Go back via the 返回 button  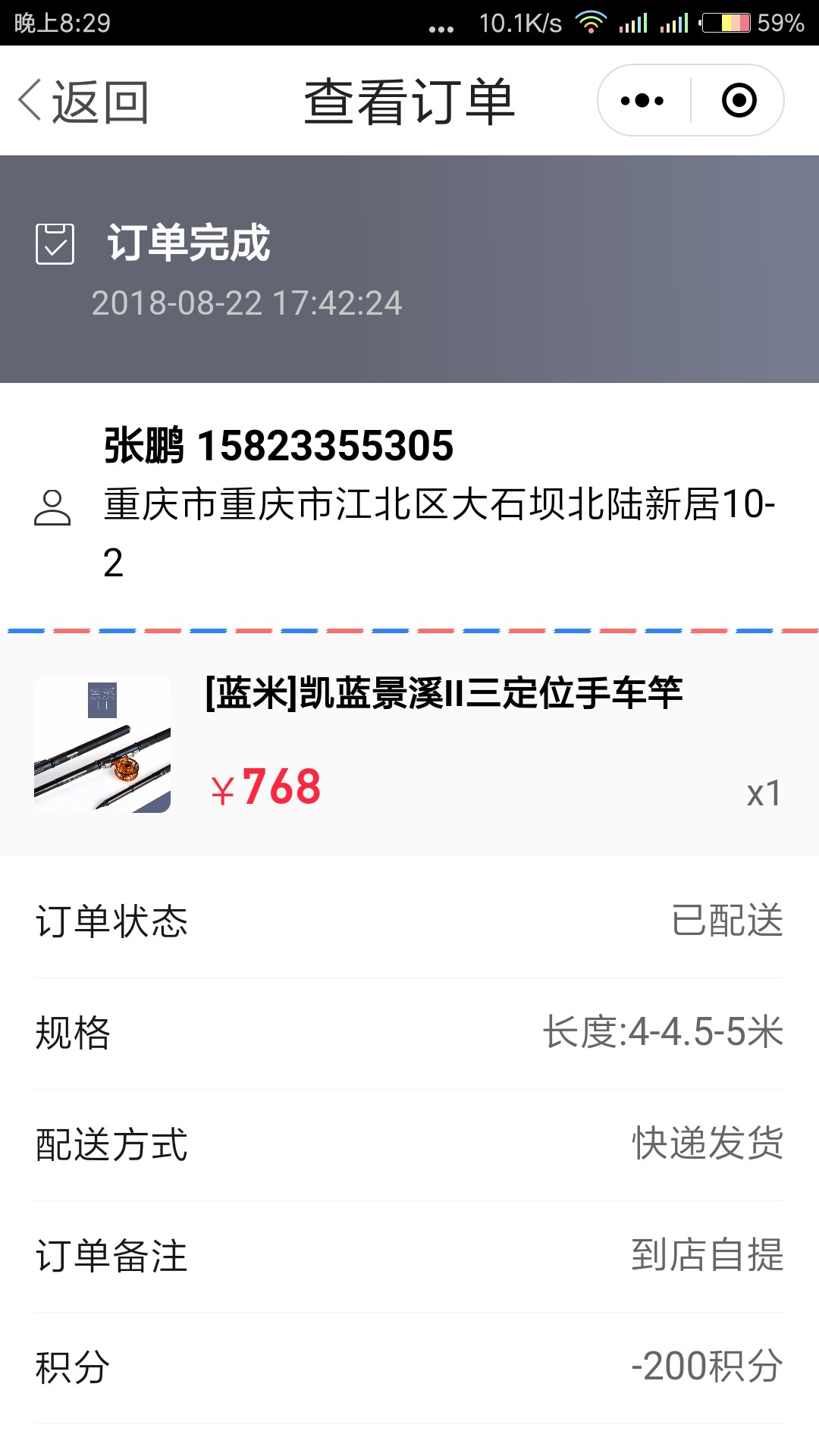coord(83,102)
